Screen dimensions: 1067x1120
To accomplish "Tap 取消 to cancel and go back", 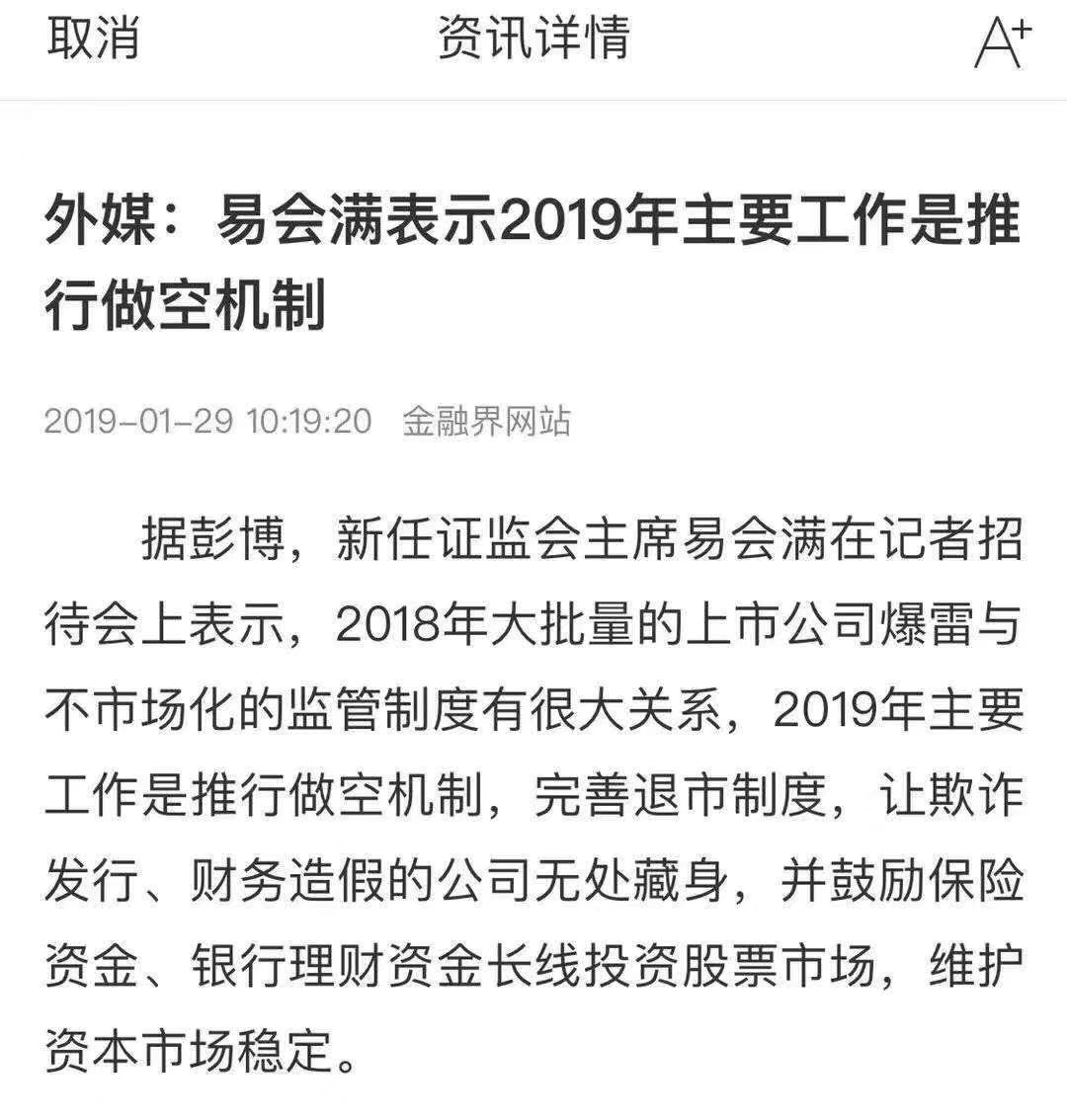I will [93, 40].
